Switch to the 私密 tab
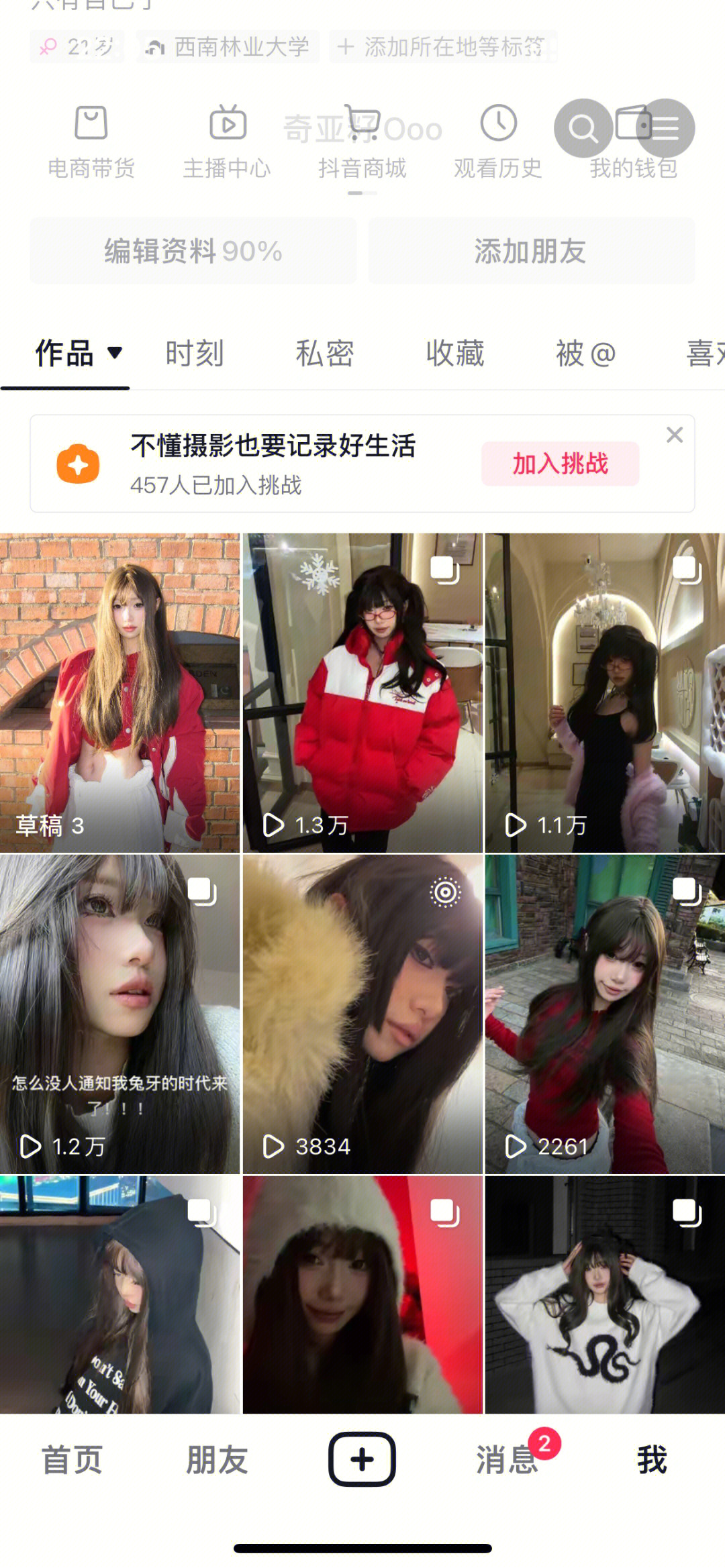 pyautogui.click(x=325, y=354)
